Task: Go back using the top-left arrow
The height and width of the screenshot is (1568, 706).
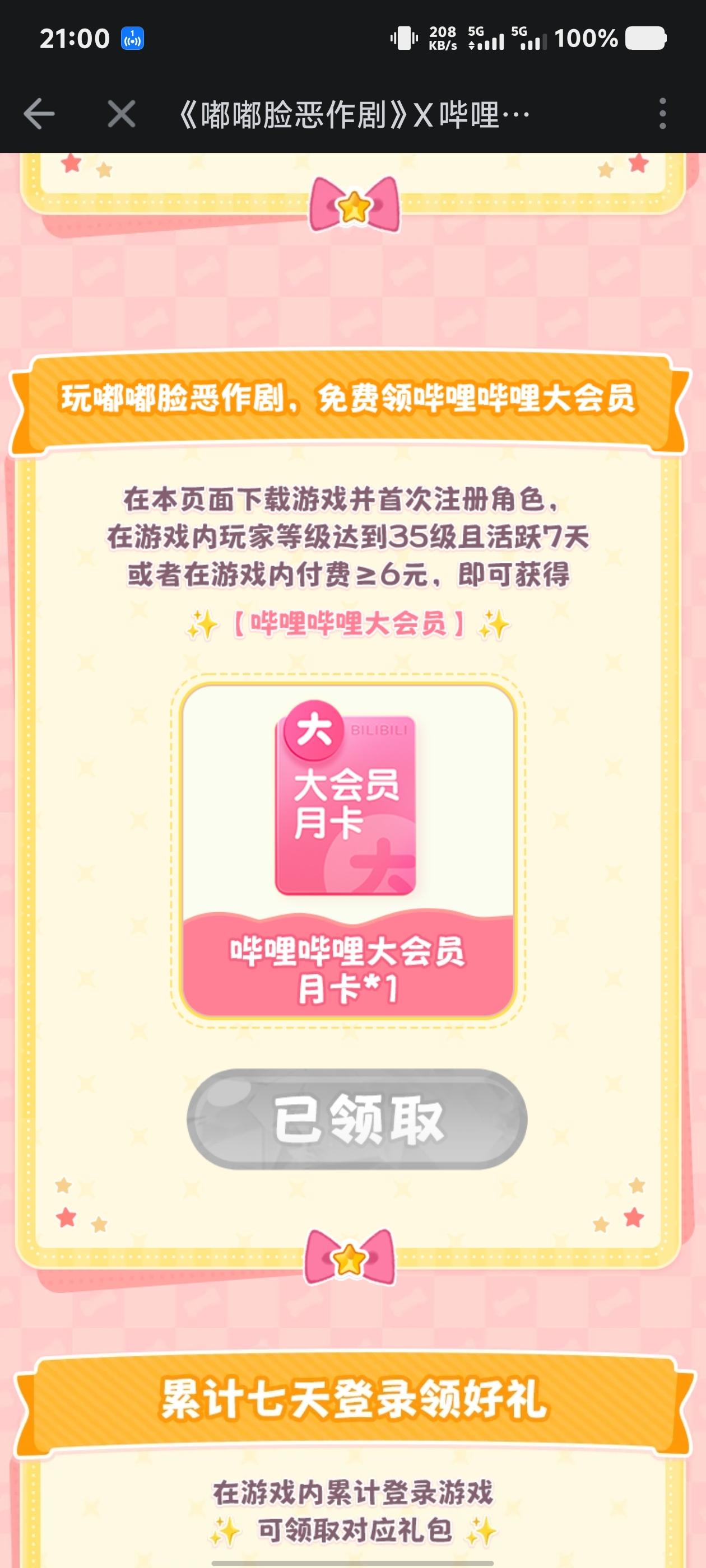Action: tap(39, 114)
